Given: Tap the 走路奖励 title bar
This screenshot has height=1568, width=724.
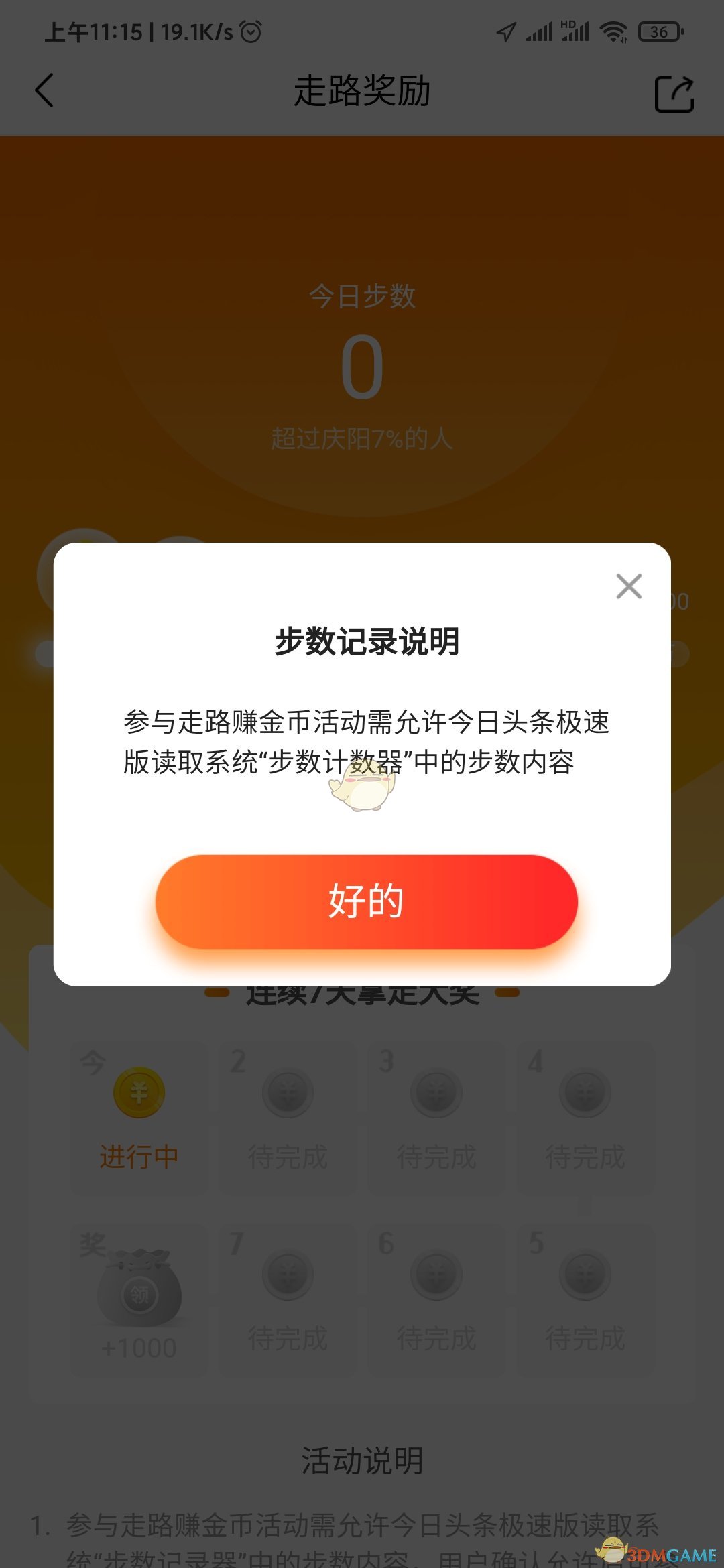Looking at the screenshot, I should (x=362, y=92).
